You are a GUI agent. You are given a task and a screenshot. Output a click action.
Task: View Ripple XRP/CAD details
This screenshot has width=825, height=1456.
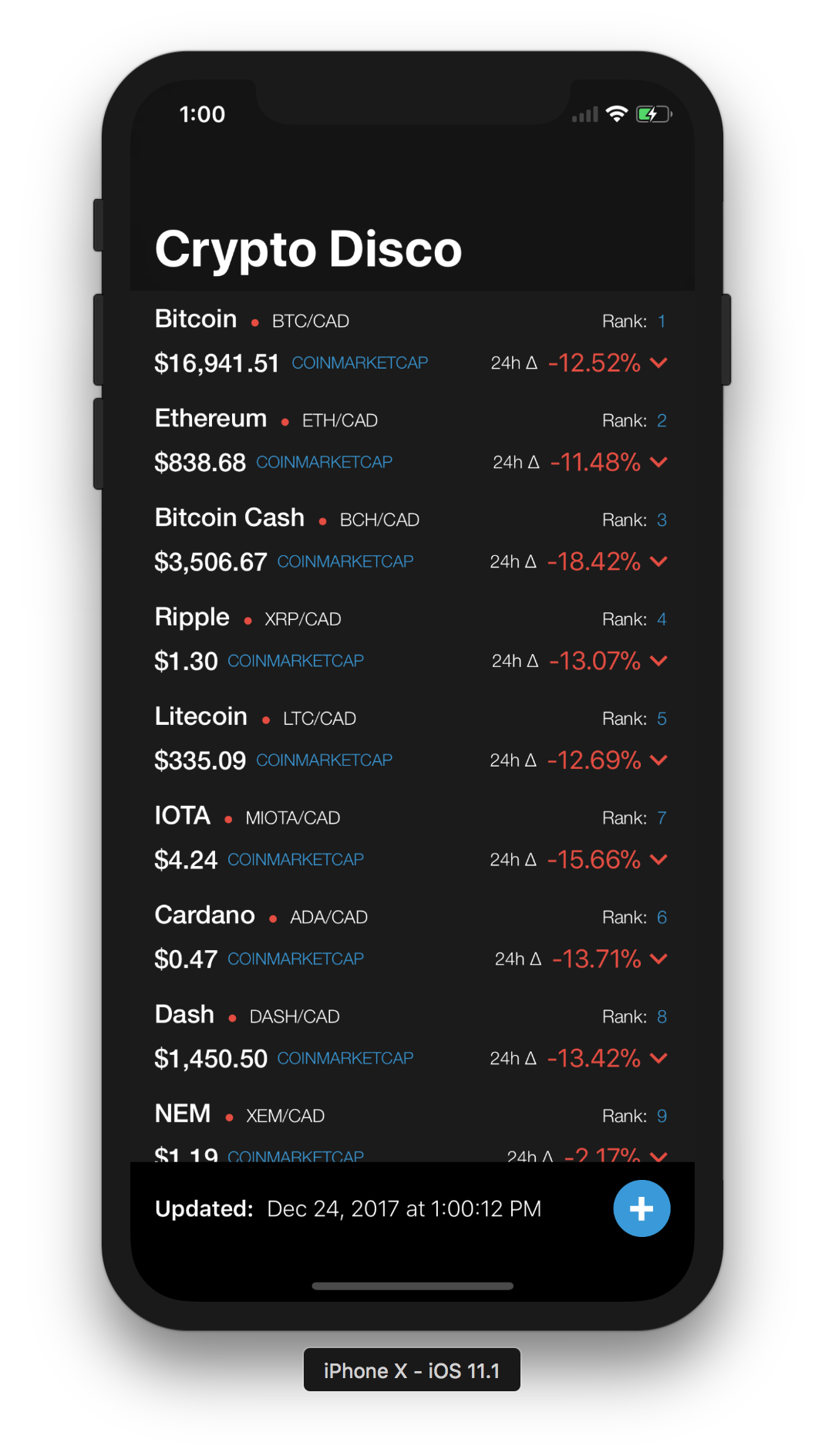pyautogui.click(x=412, y=639)
